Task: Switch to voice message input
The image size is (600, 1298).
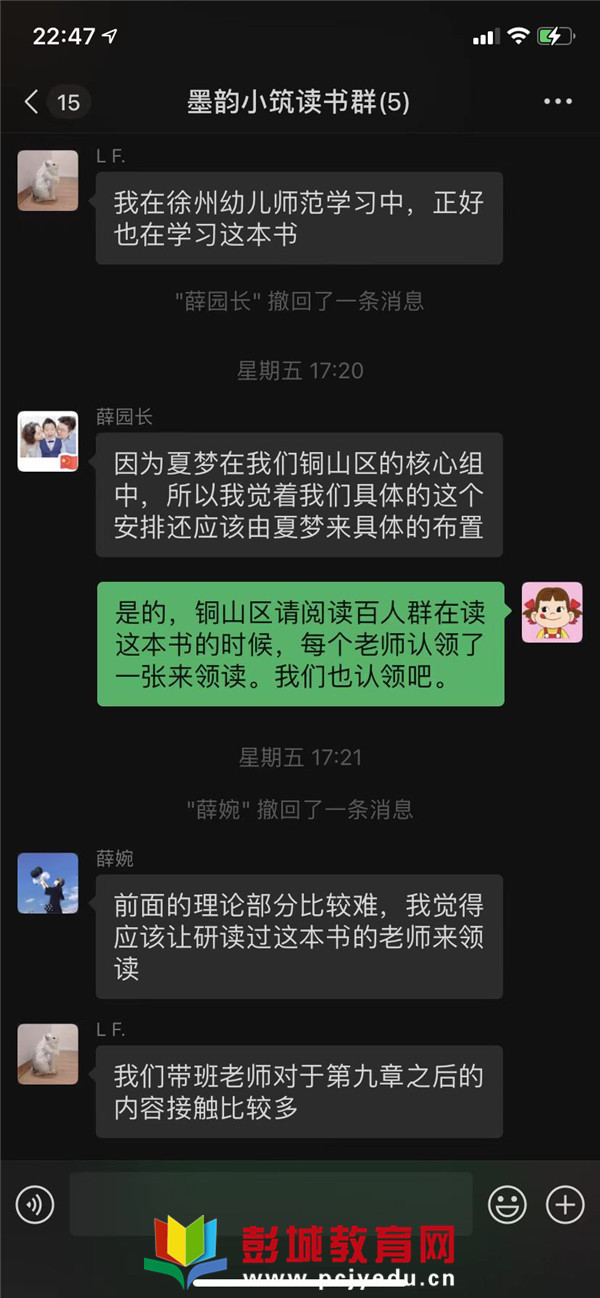Action: pyautogui.click(x=35, y=1204)
